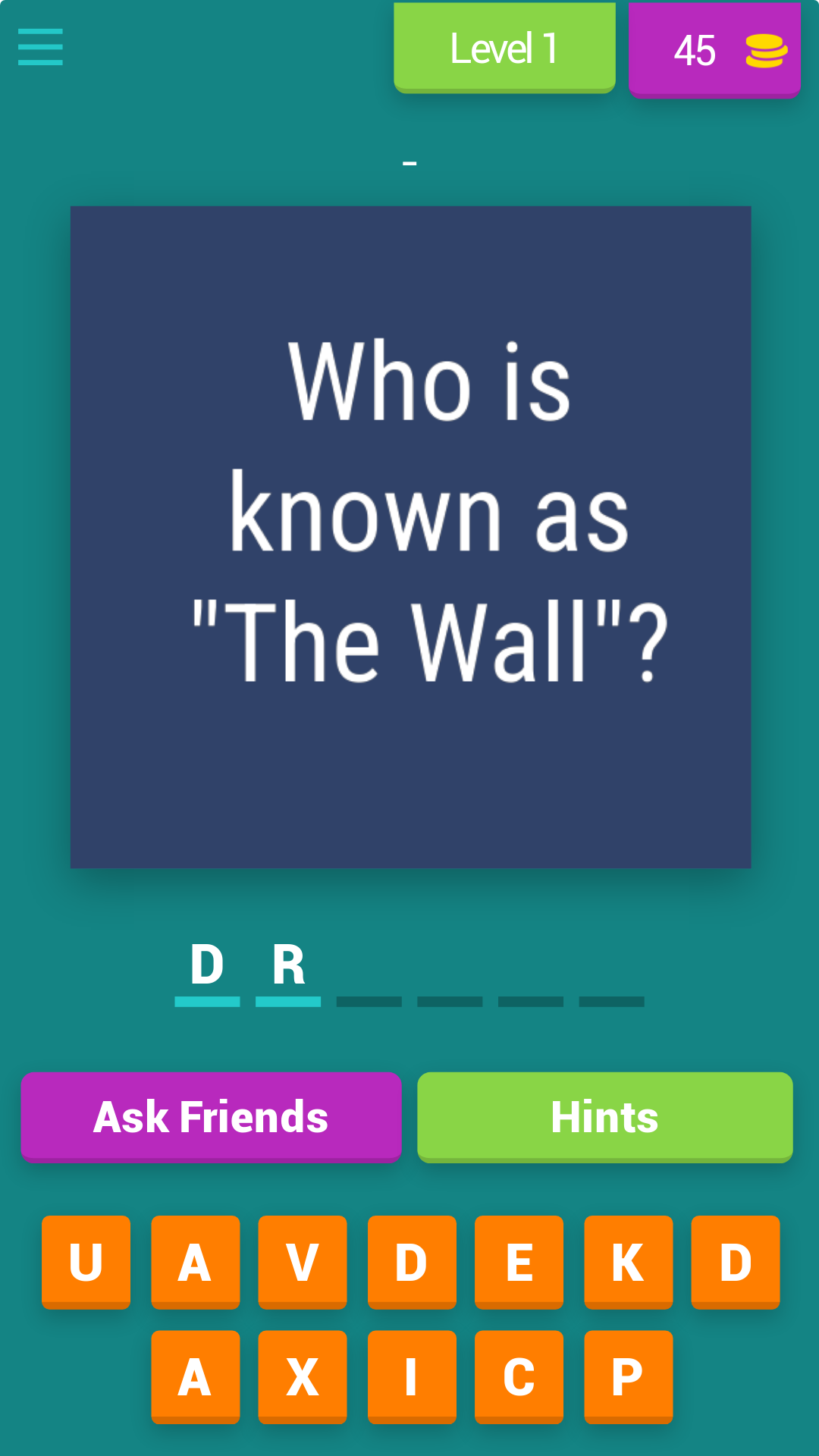Select the letter X tile
Viewport: 819px width, 1456px height.
click(302, 1376)
